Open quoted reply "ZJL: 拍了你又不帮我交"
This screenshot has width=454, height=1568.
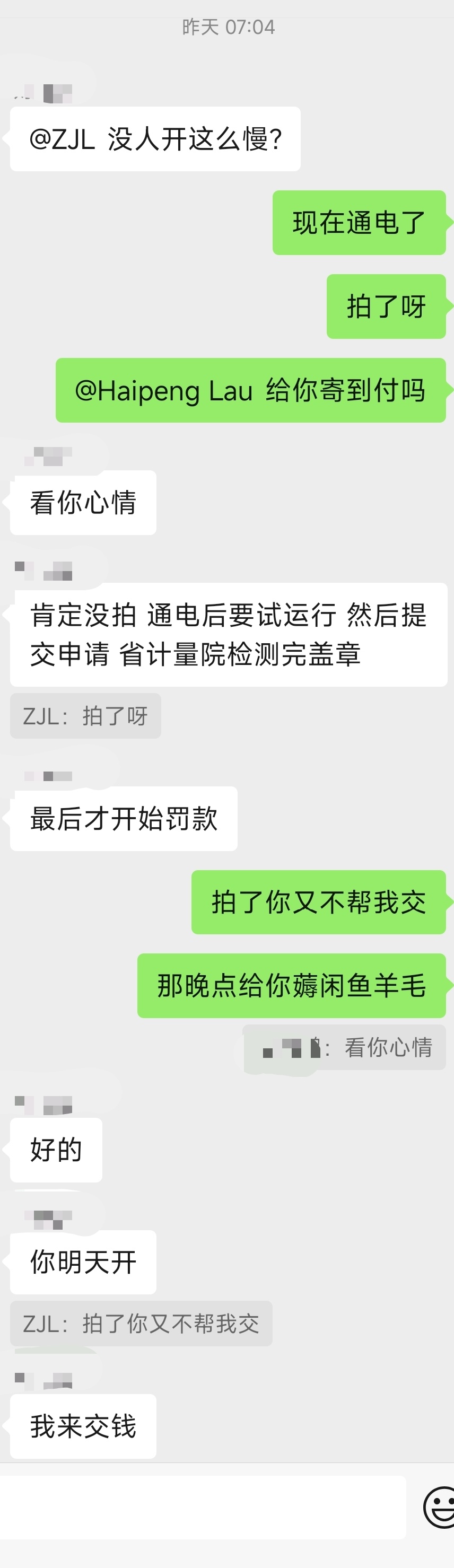click(x=141, y=1324)
